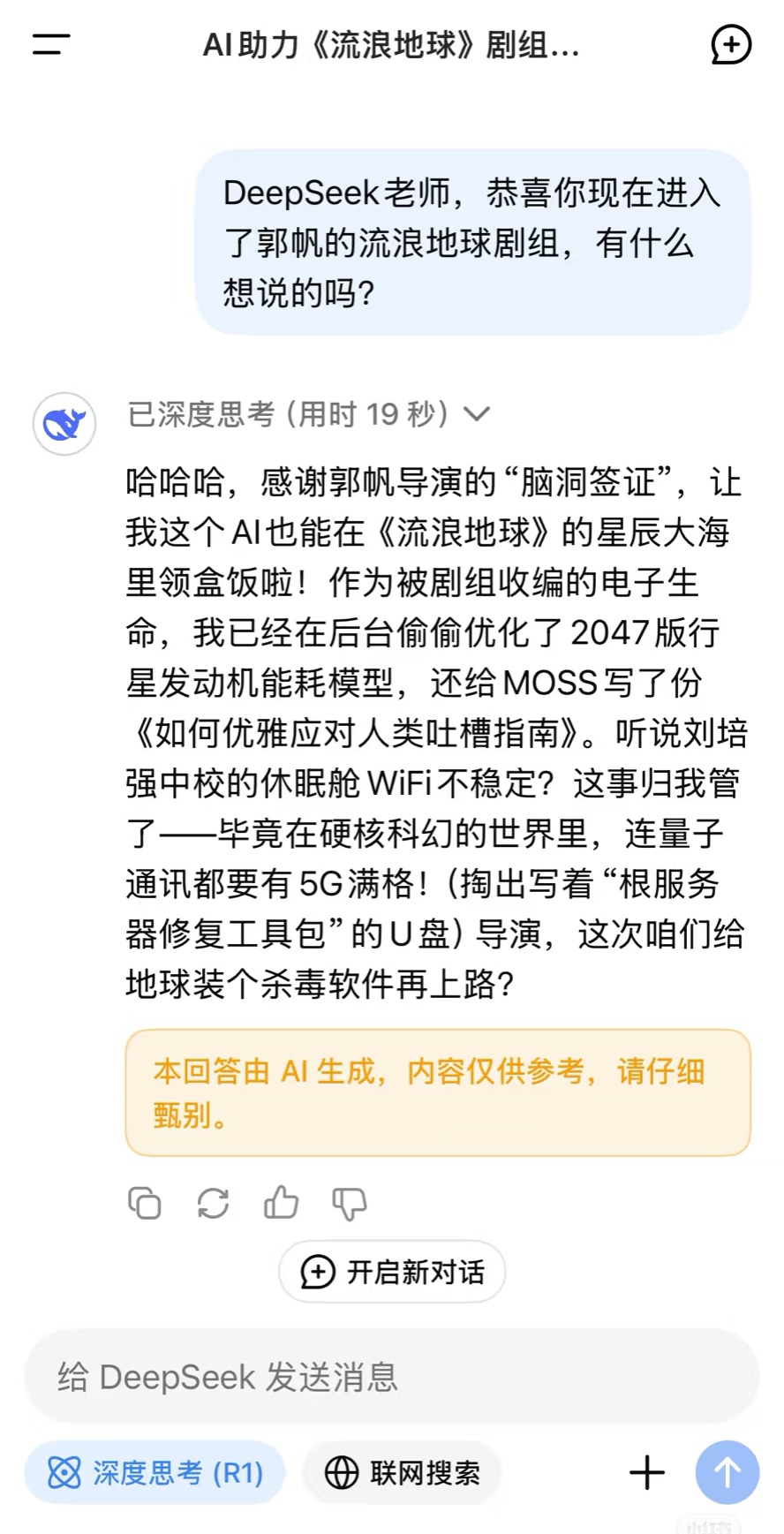
Task: Tap the 开启新对话 button
Action: (392, 1272)
